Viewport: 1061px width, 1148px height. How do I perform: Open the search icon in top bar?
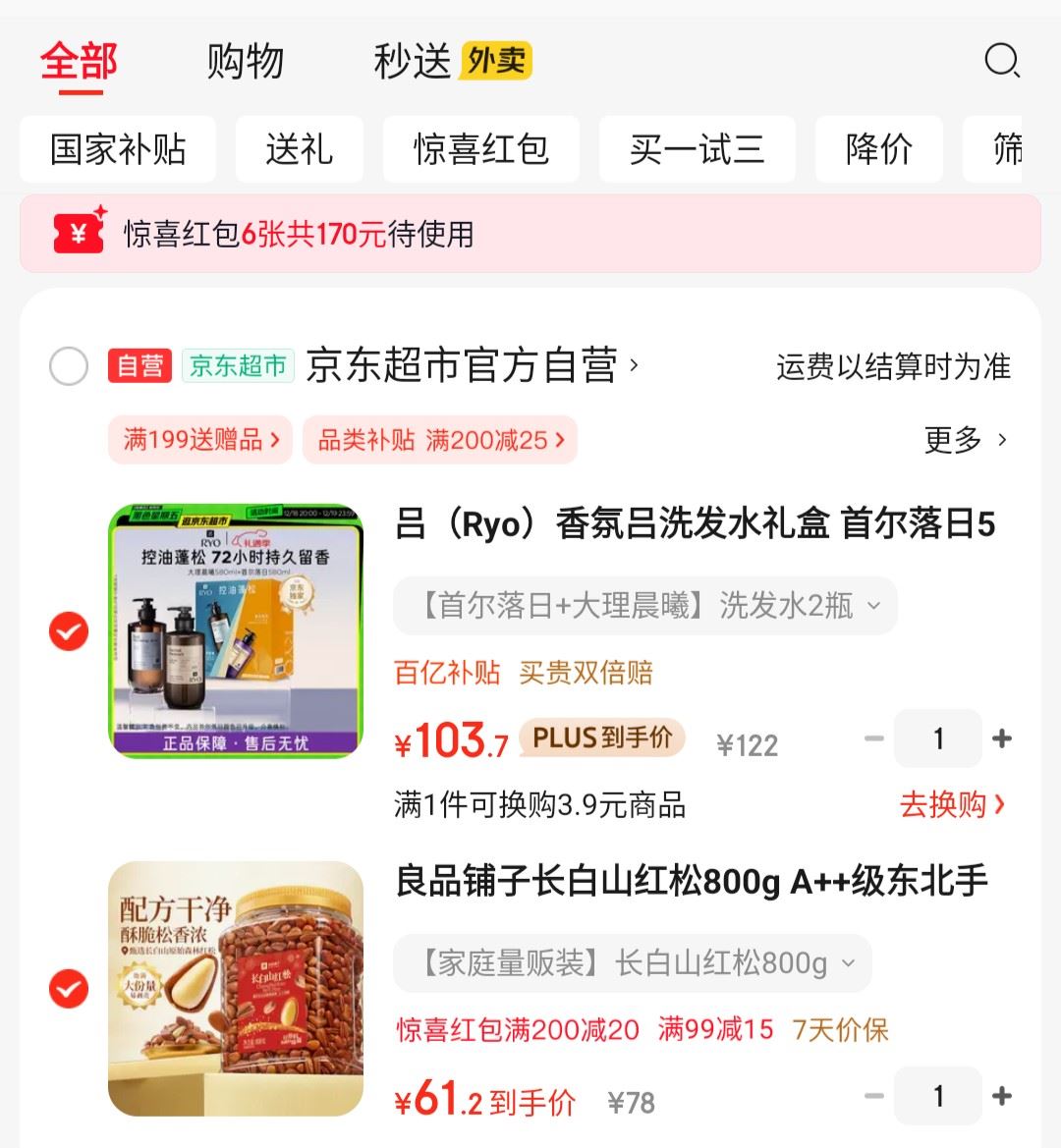[1001, 61]
